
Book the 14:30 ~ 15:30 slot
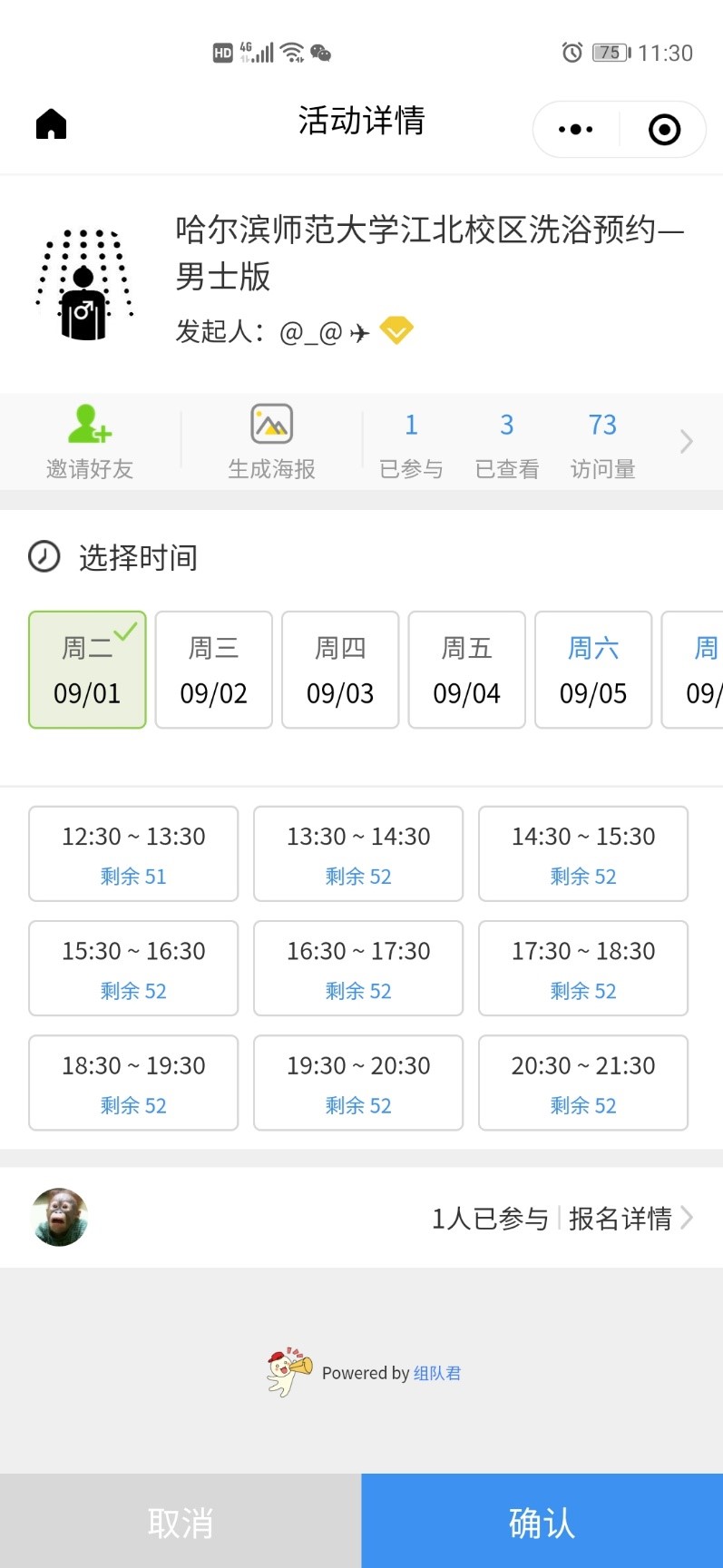point(583,854)
